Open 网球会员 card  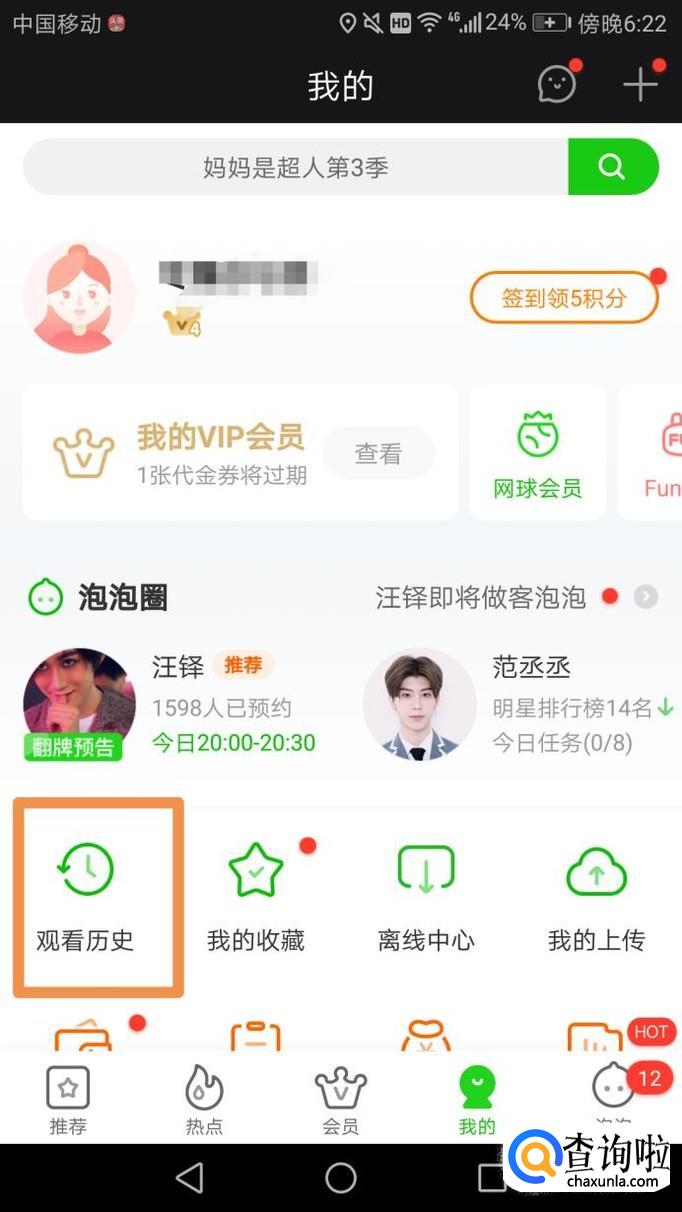pyautogui.click(x=537, y=453)
